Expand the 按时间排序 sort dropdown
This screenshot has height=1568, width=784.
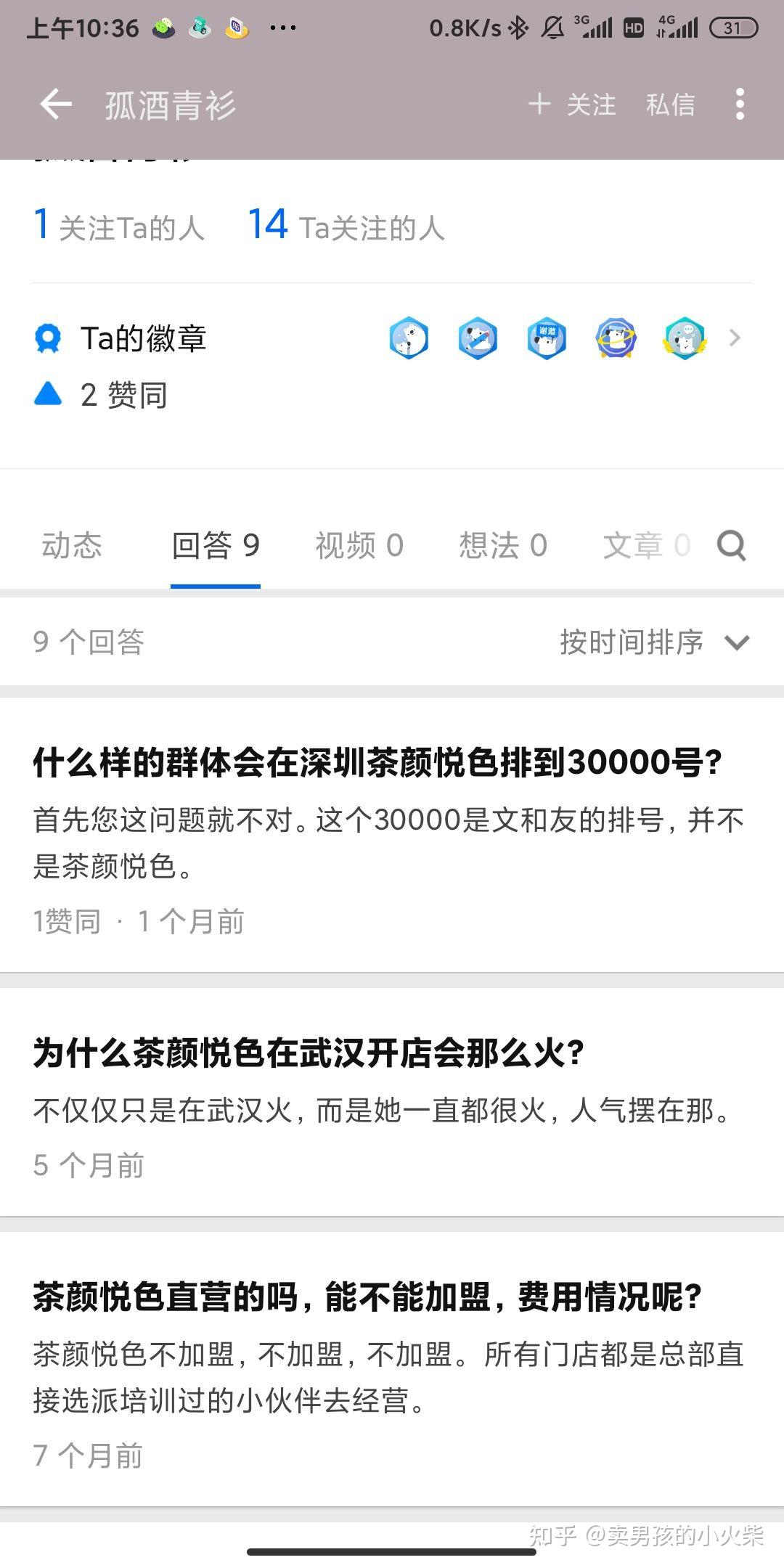(x=655, y=642)
